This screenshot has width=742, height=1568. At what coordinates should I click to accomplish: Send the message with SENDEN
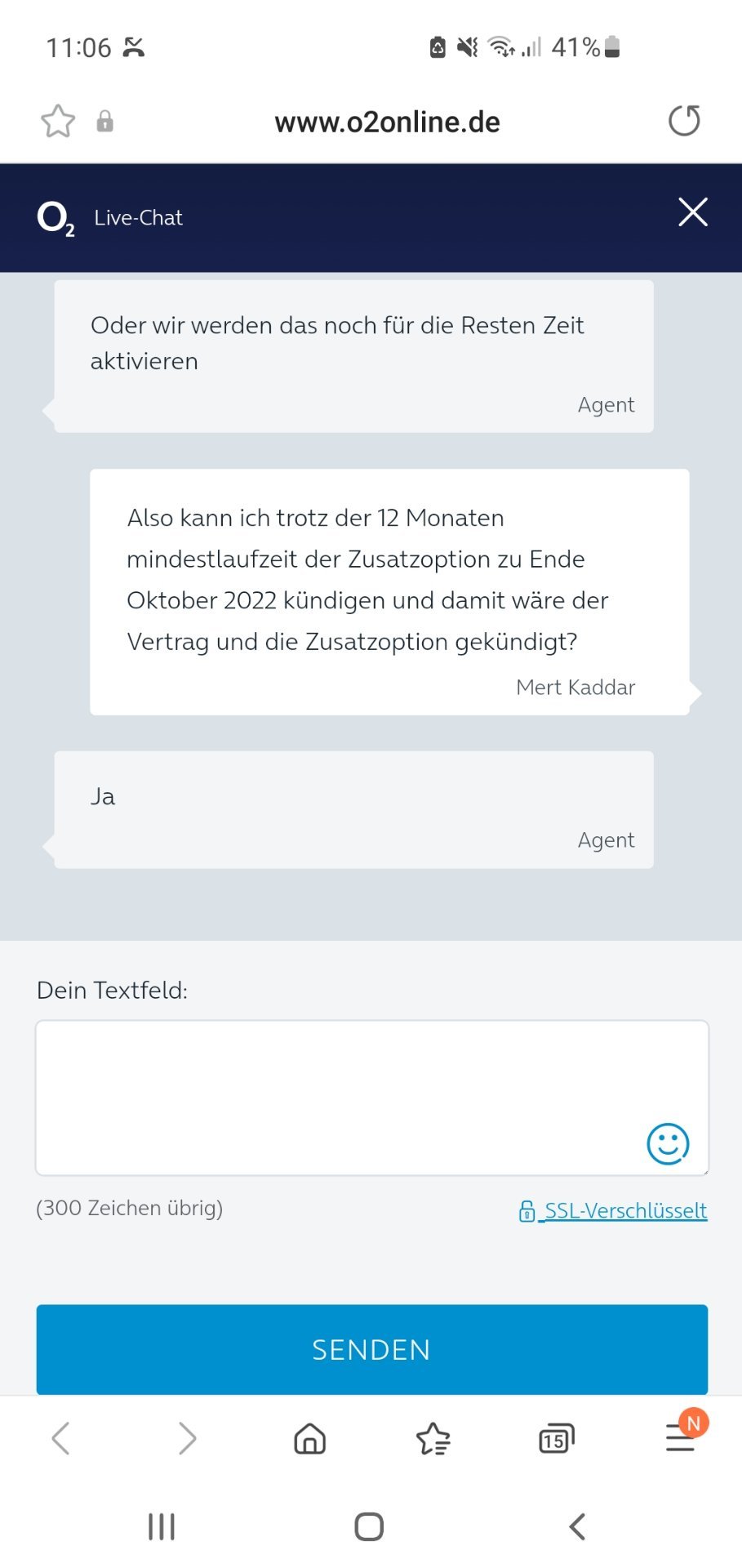tap(371, 1349)
